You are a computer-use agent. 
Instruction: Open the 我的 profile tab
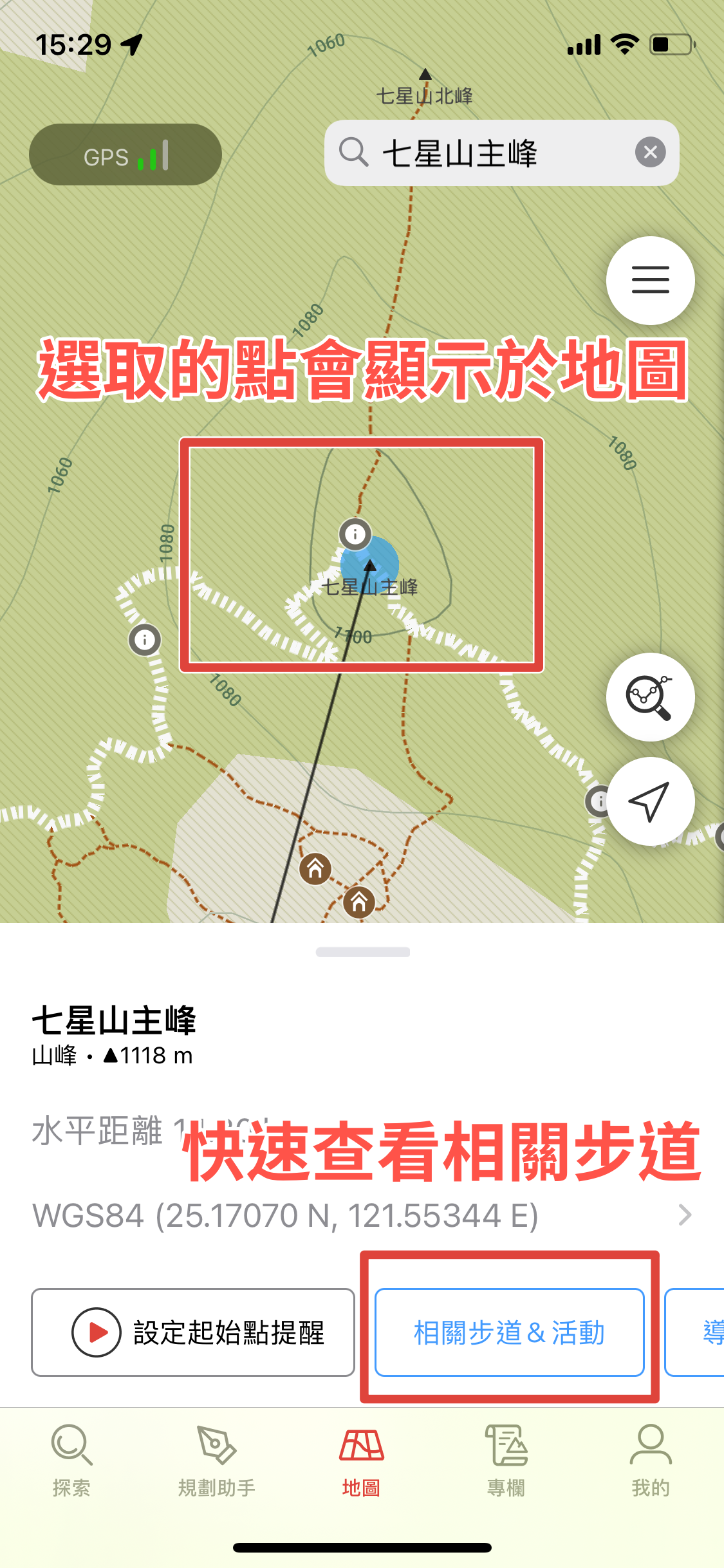pos(650,1461)
